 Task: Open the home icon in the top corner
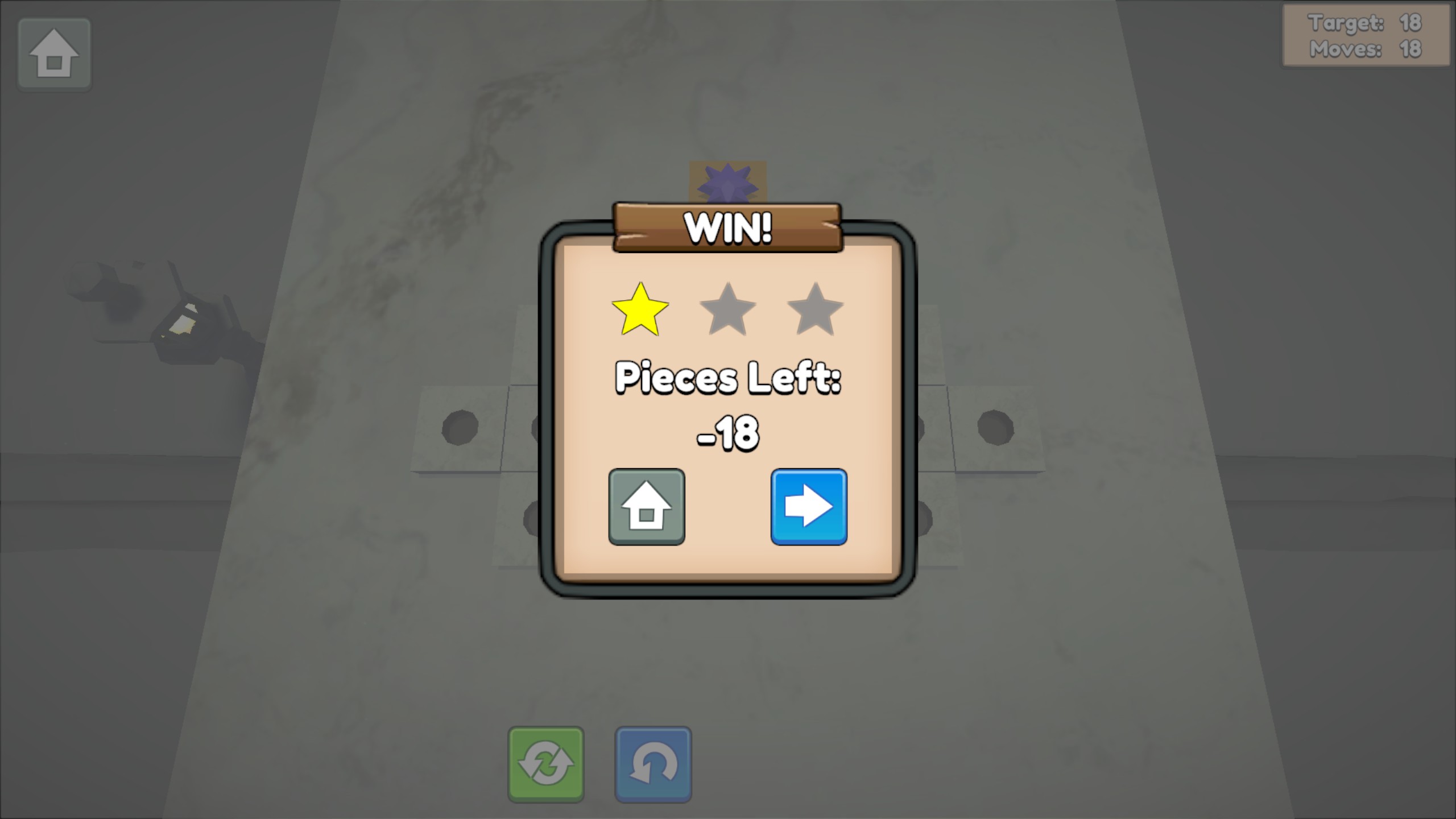point(54,55)
